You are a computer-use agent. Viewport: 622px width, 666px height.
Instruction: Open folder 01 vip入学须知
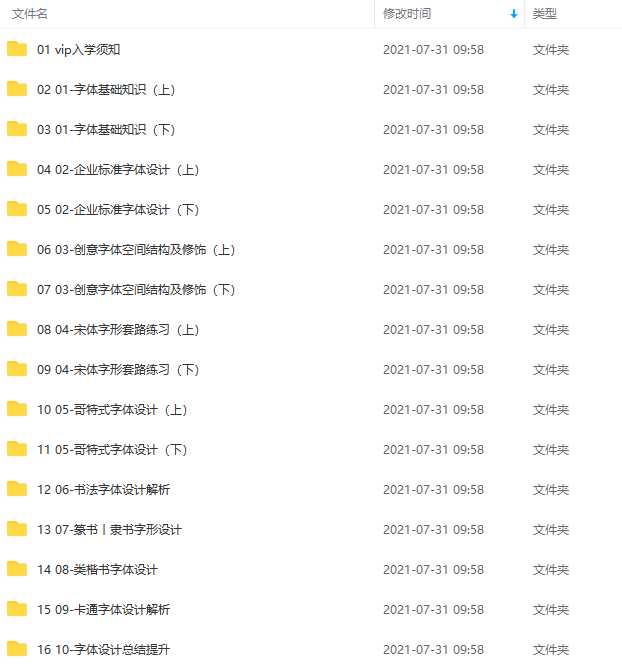coord(79,50)
